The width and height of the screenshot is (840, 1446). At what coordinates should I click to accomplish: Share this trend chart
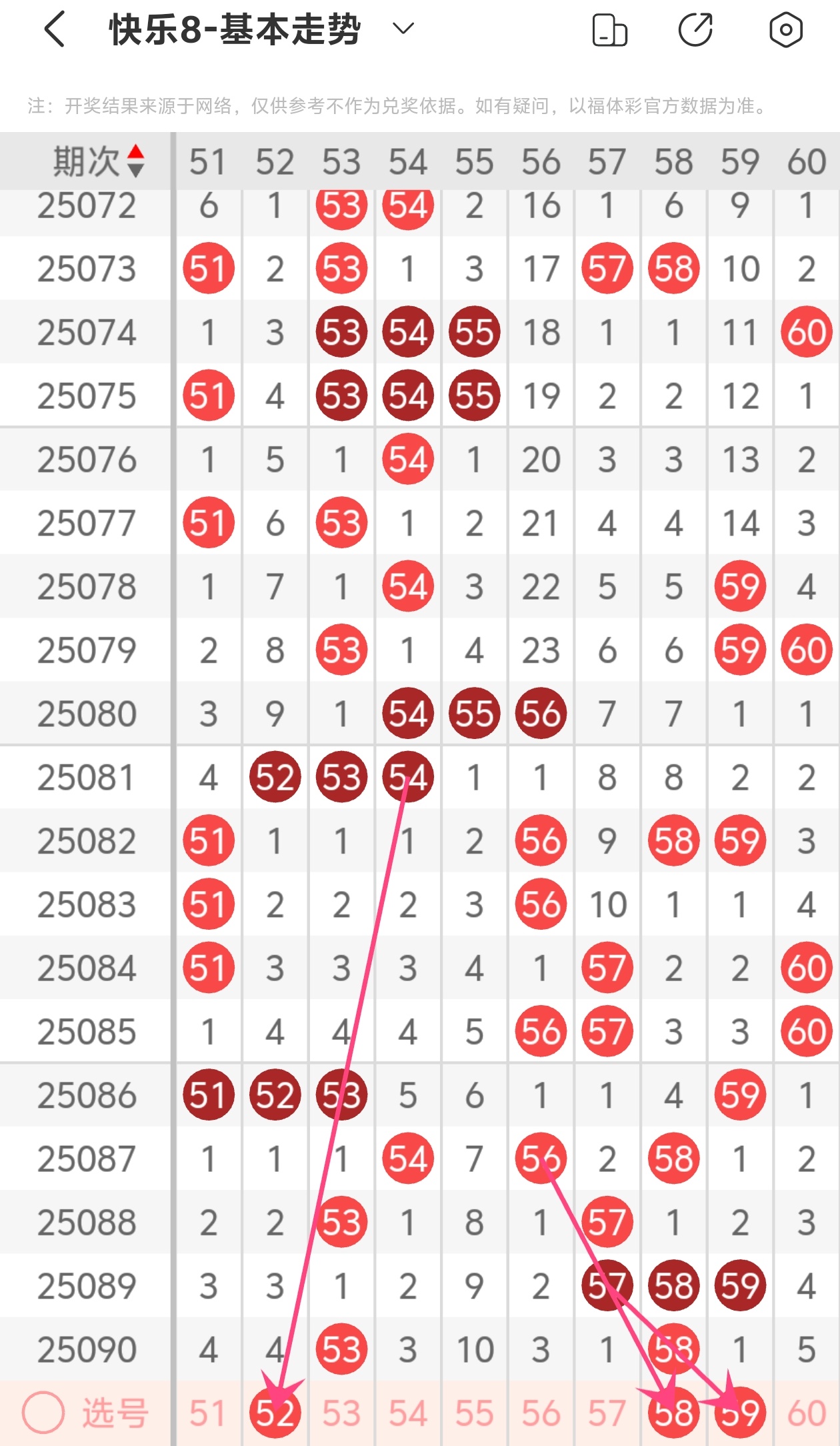696,30
